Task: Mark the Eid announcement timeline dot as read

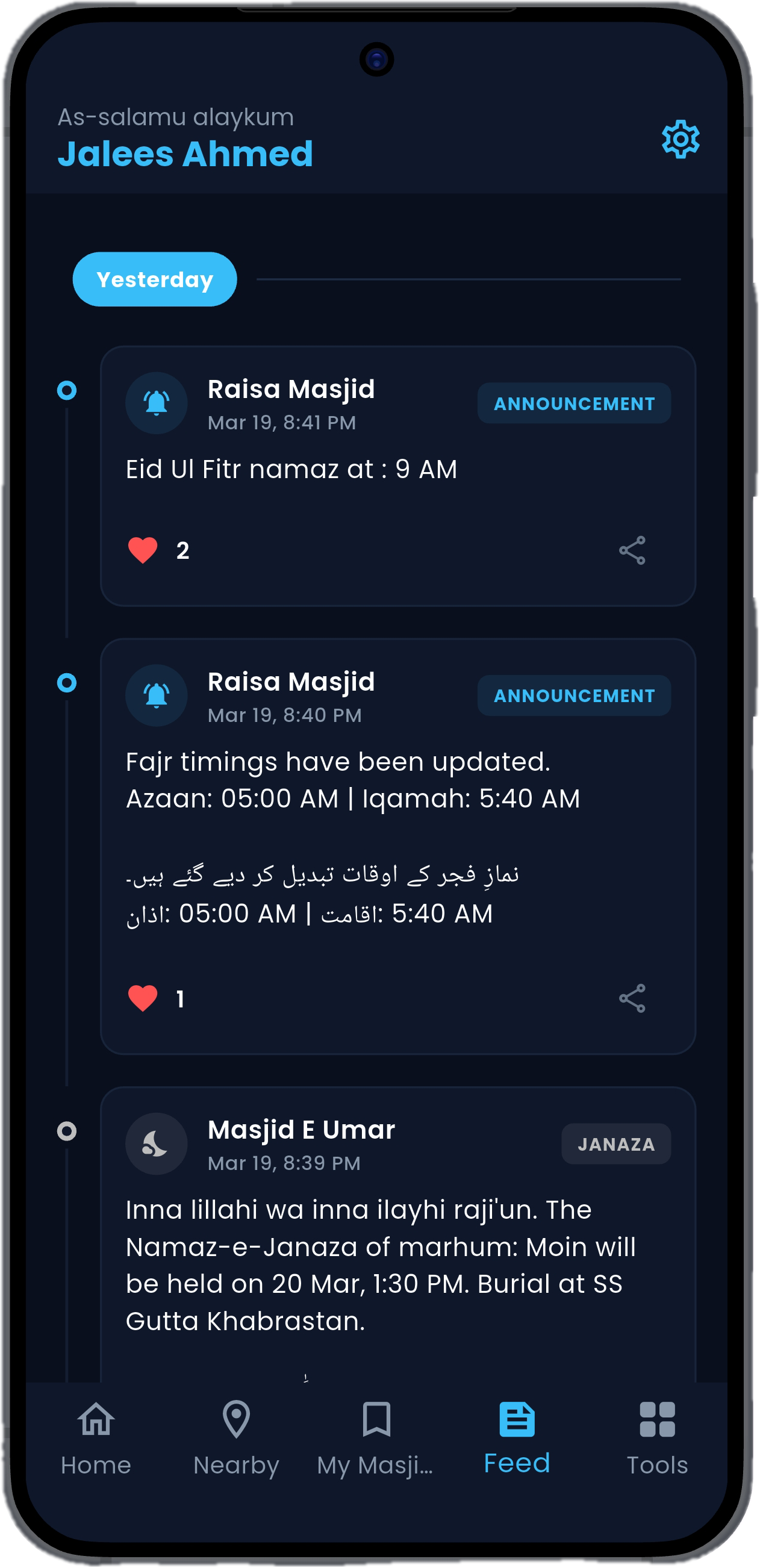Action: click(x=66, y=390)
